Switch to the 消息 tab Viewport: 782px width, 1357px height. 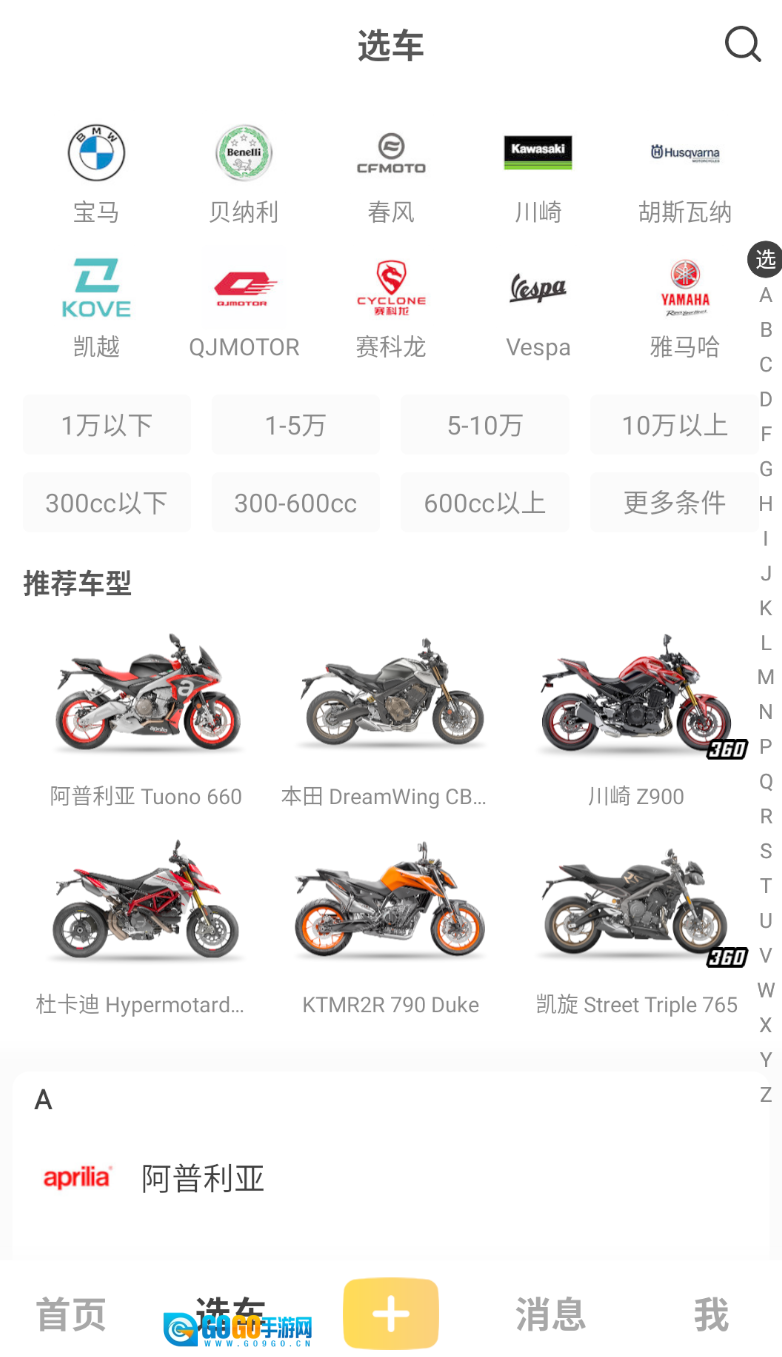(x=551, y=1314)
